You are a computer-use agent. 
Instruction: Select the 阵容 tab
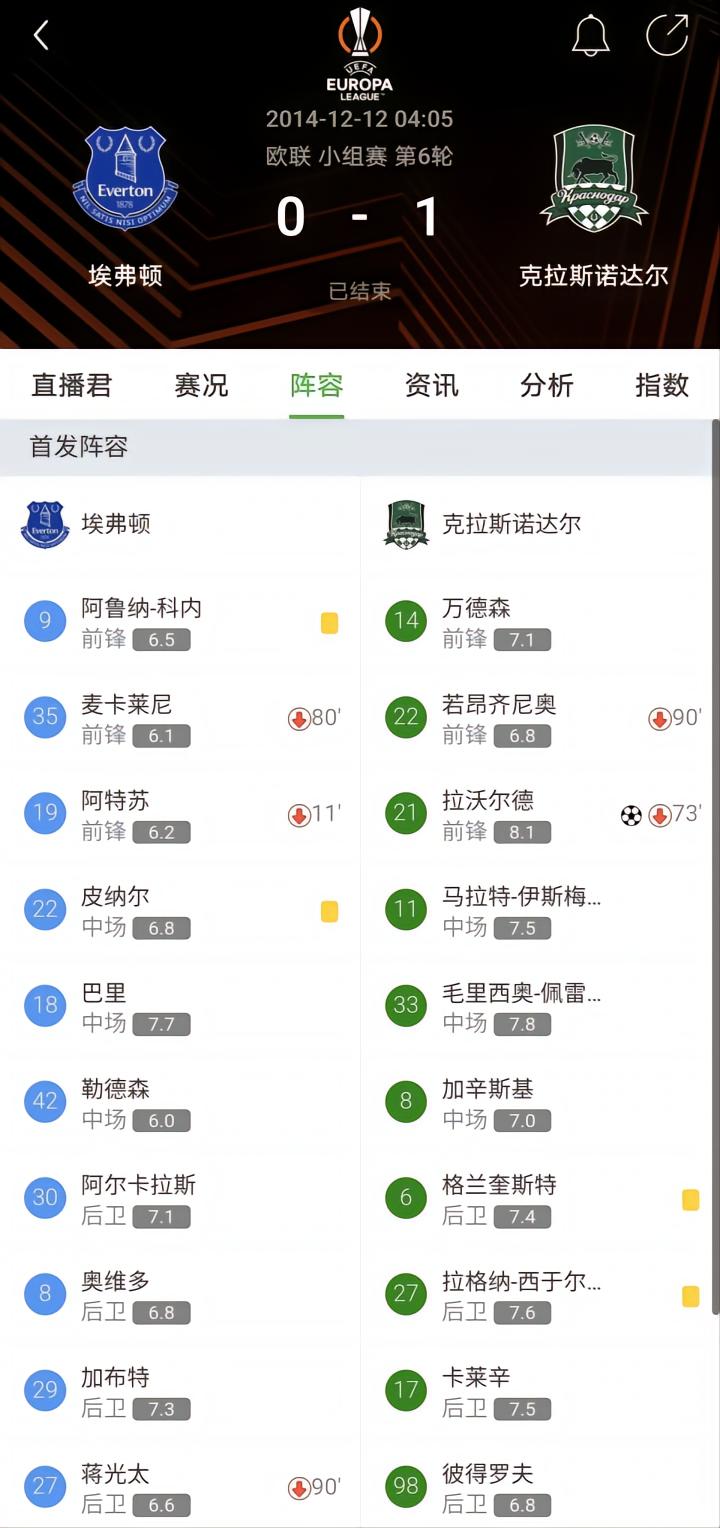tap(316, 385)
